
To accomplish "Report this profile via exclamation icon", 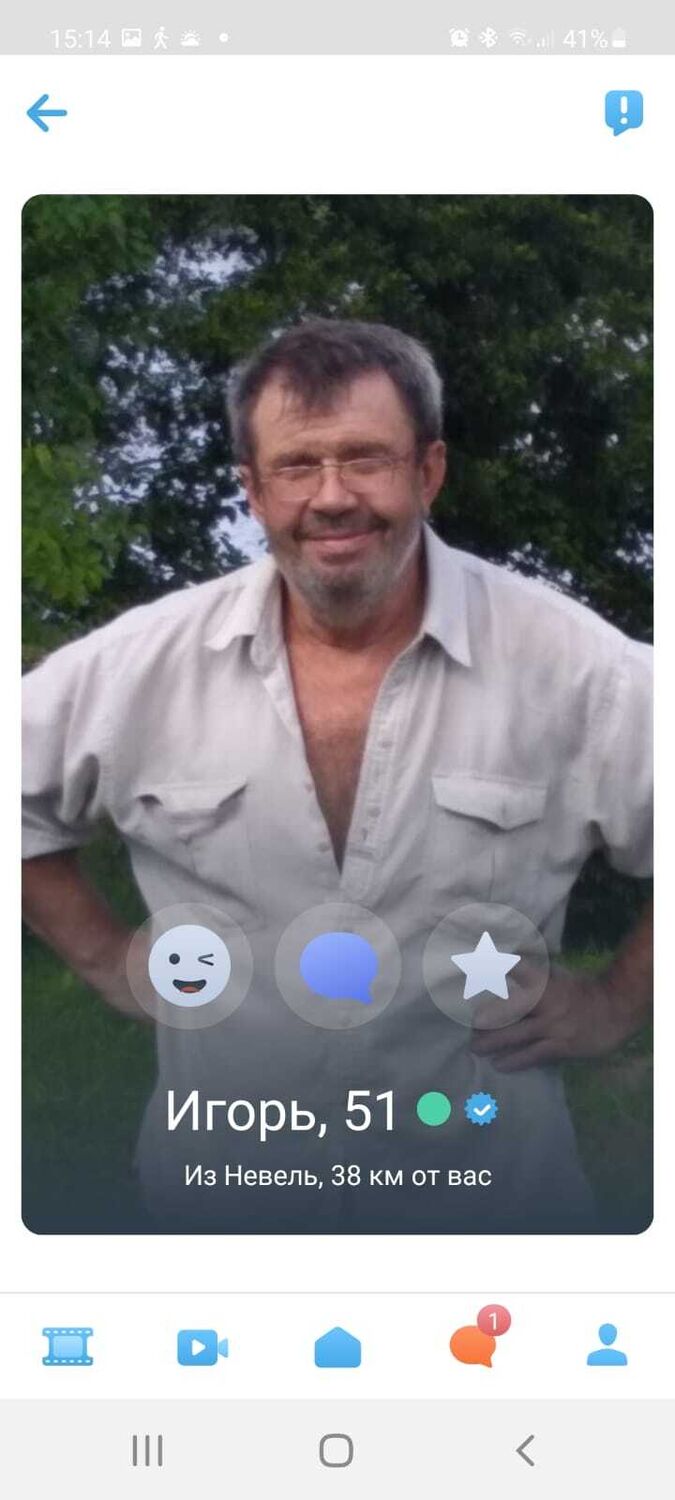I will click(623, 112).
